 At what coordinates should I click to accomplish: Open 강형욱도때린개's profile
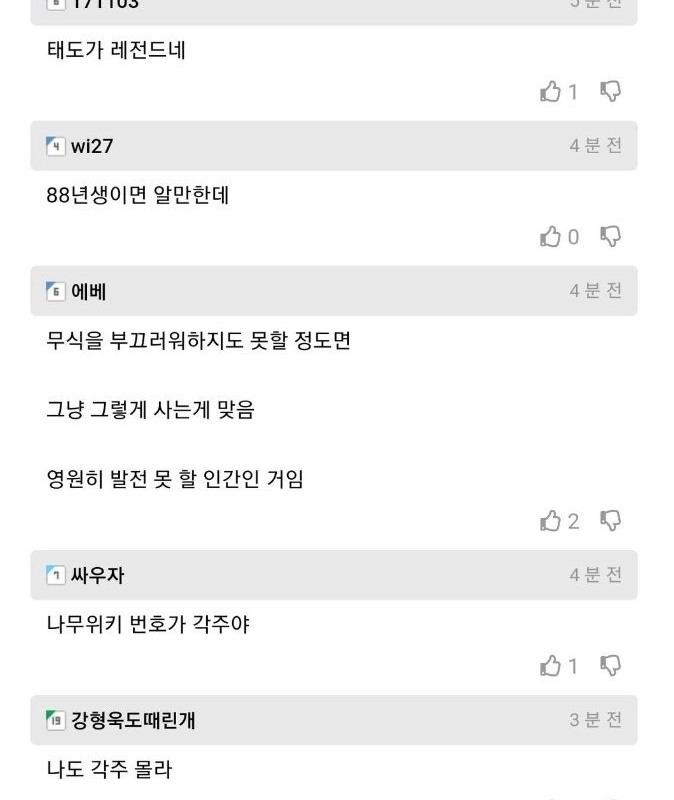coord(133,720)
